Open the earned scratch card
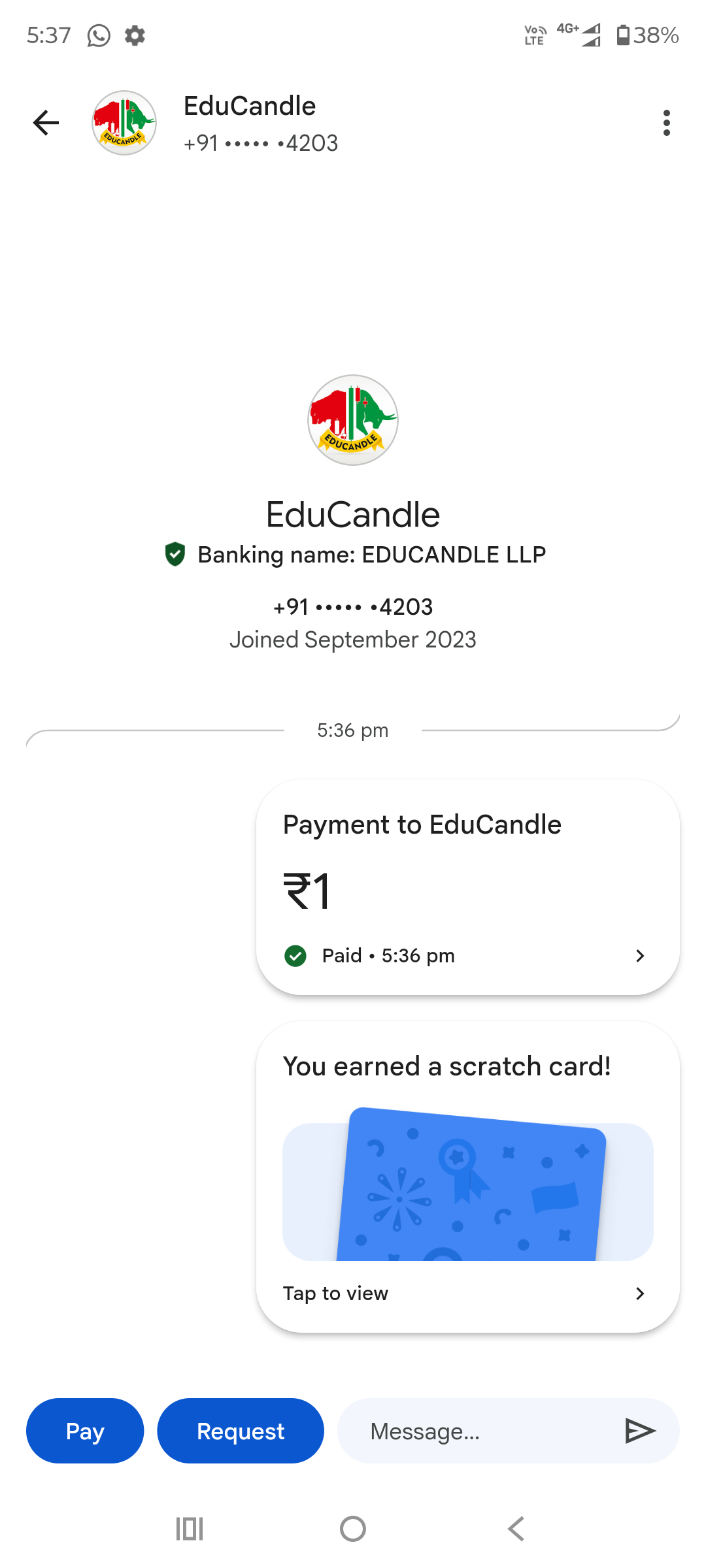 coord(467,1177)
